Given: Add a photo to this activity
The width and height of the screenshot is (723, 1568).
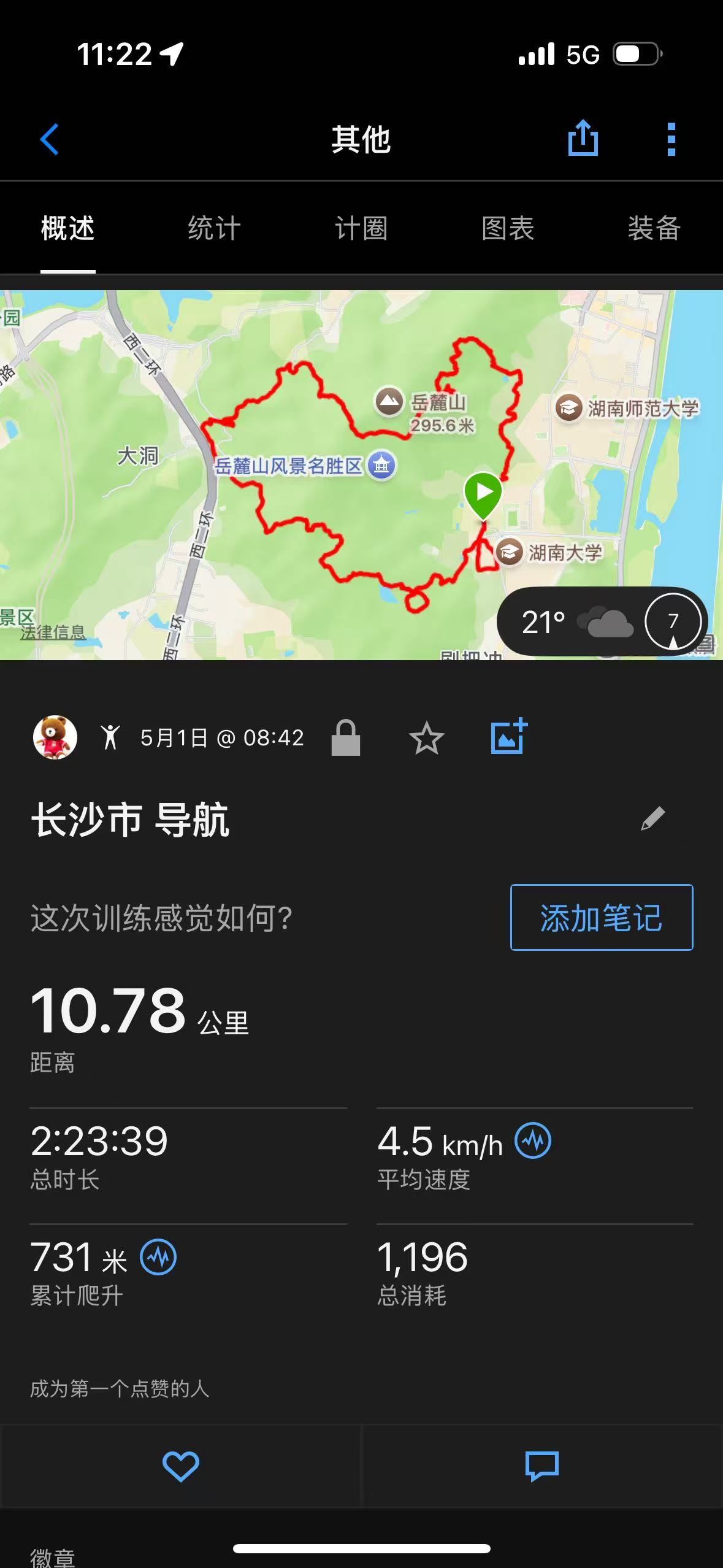Looking at the screenshot, I should click(x=508, y=736).
